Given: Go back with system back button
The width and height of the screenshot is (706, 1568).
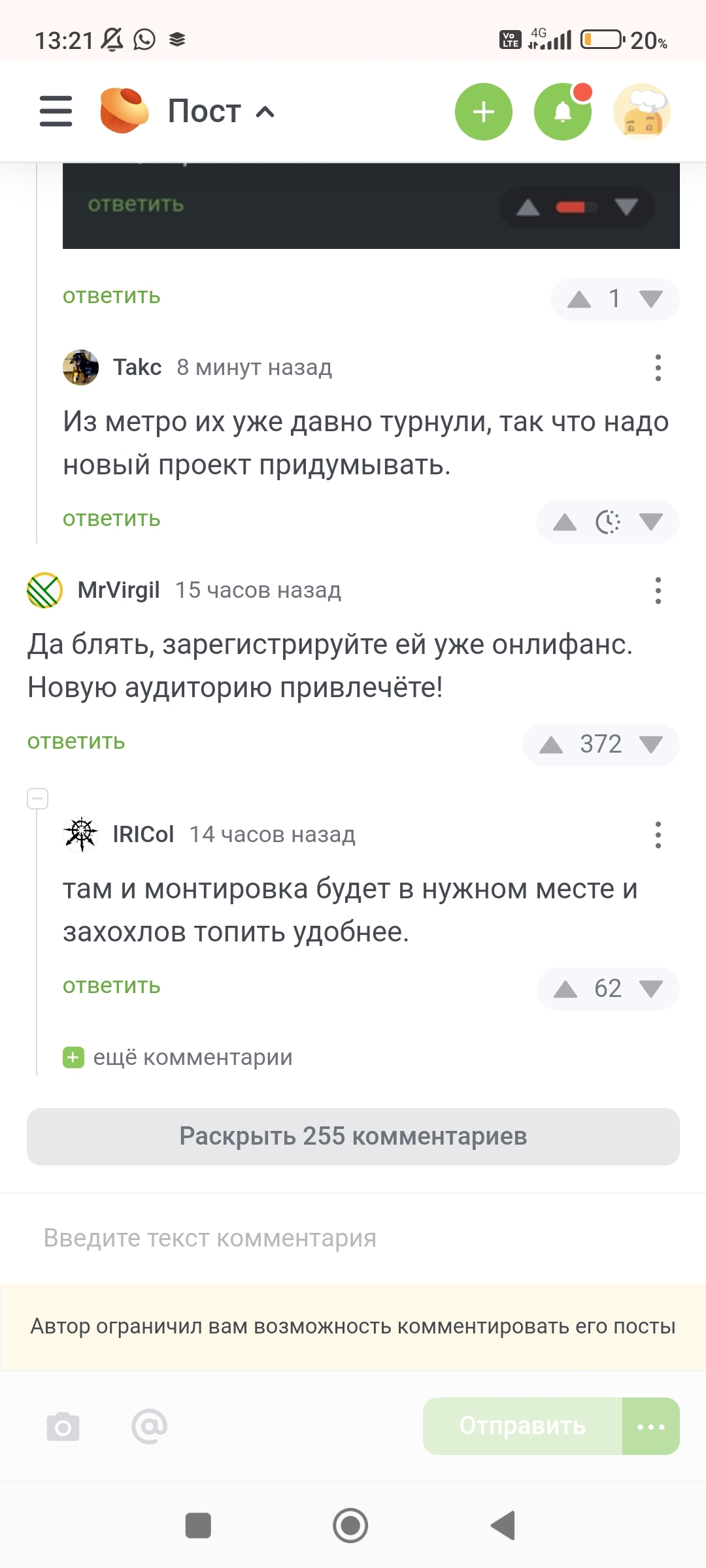Looking at the screenshot, I should pyautogui.click(x=503, y=1526).
